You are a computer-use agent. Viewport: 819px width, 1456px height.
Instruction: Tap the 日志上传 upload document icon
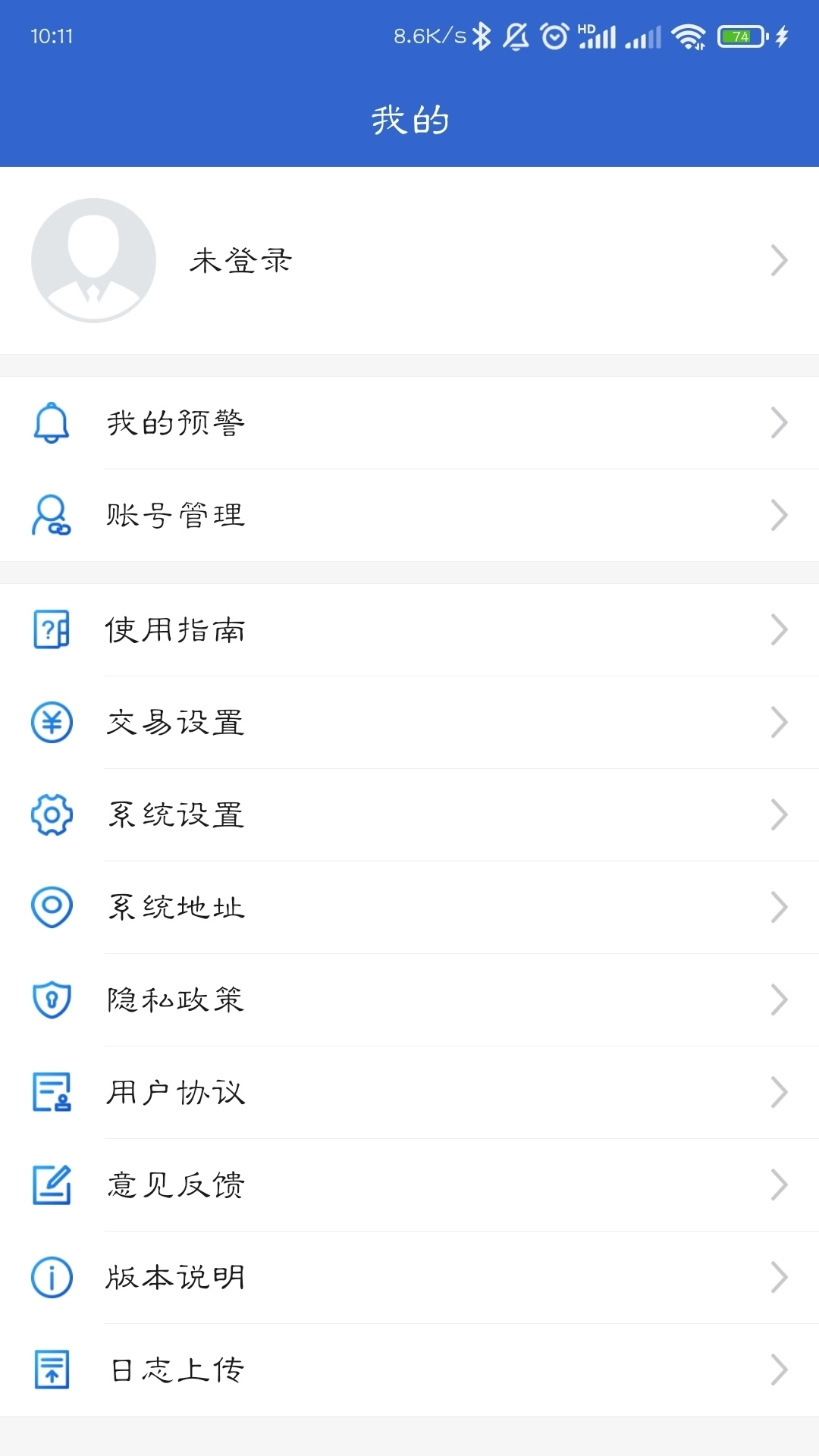pyautogui.click(x=50, y=1370)
